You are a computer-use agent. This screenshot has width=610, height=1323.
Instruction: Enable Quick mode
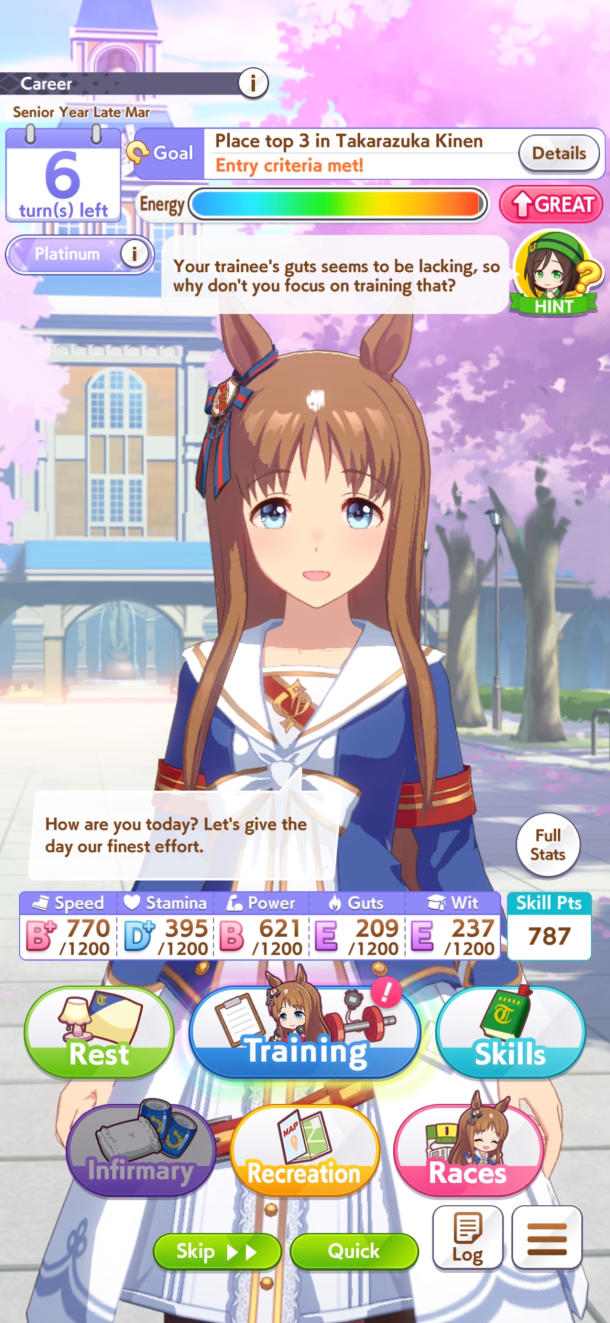354,1251
